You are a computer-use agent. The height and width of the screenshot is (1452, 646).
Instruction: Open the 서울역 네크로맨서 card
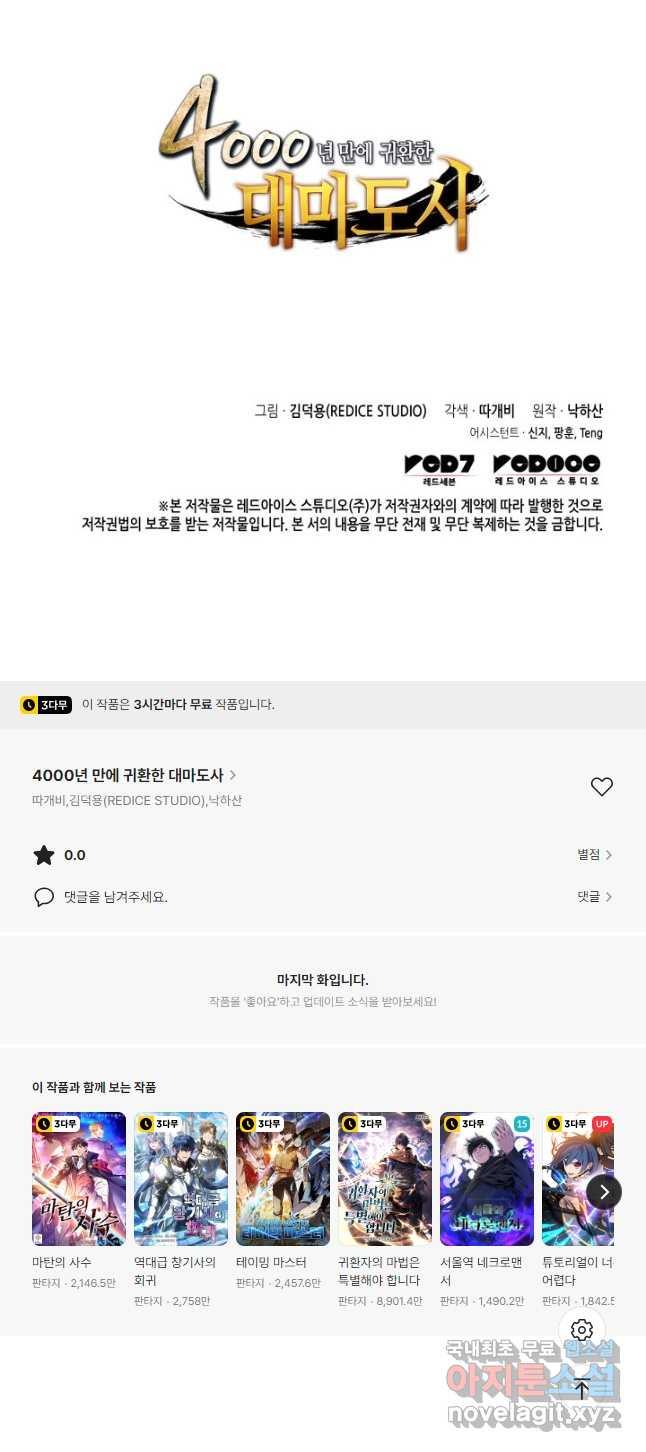tap(487, 1179)
